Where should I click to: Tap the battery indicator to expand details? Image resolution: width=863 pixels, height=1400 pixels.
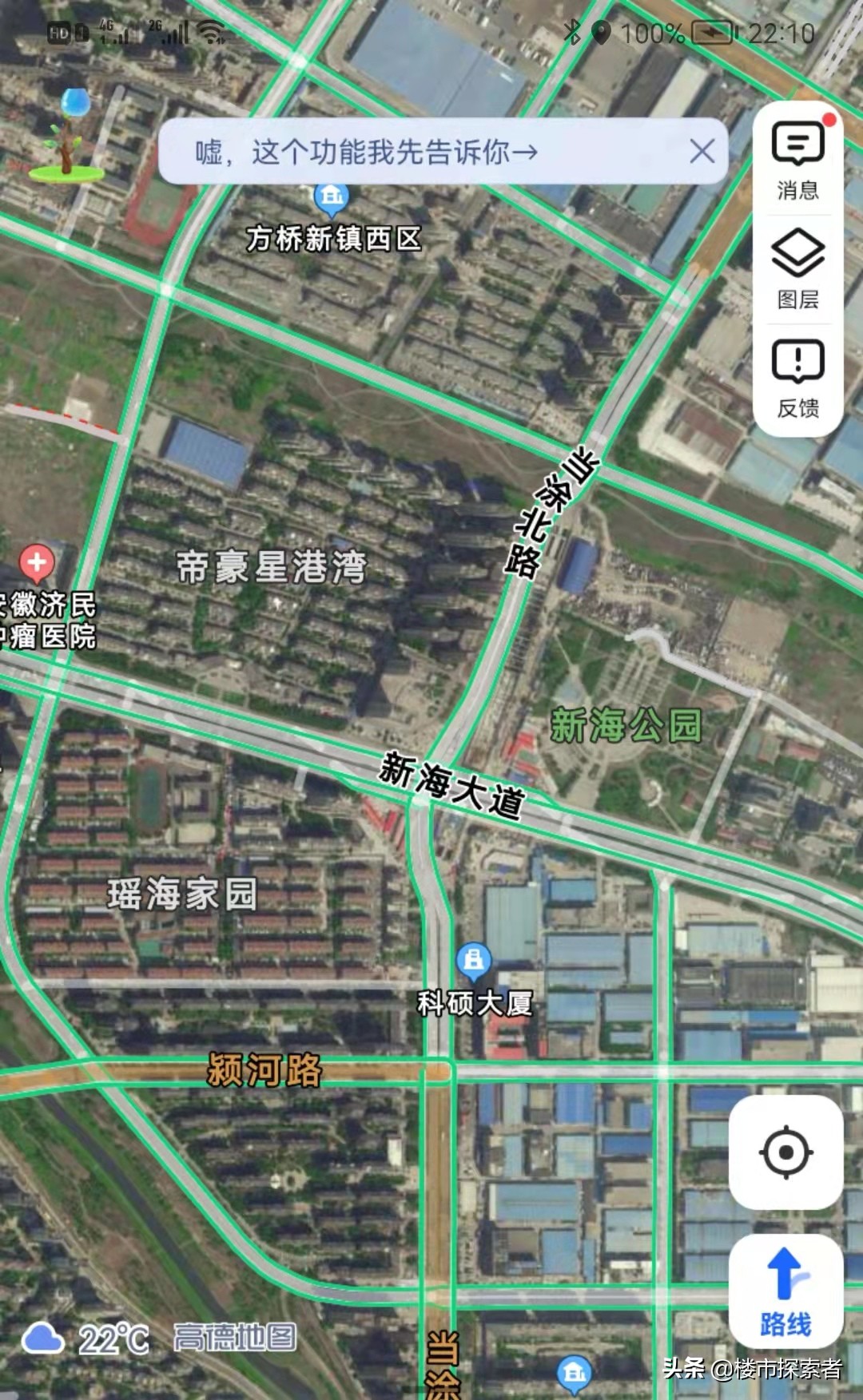[x=711, y=32]
